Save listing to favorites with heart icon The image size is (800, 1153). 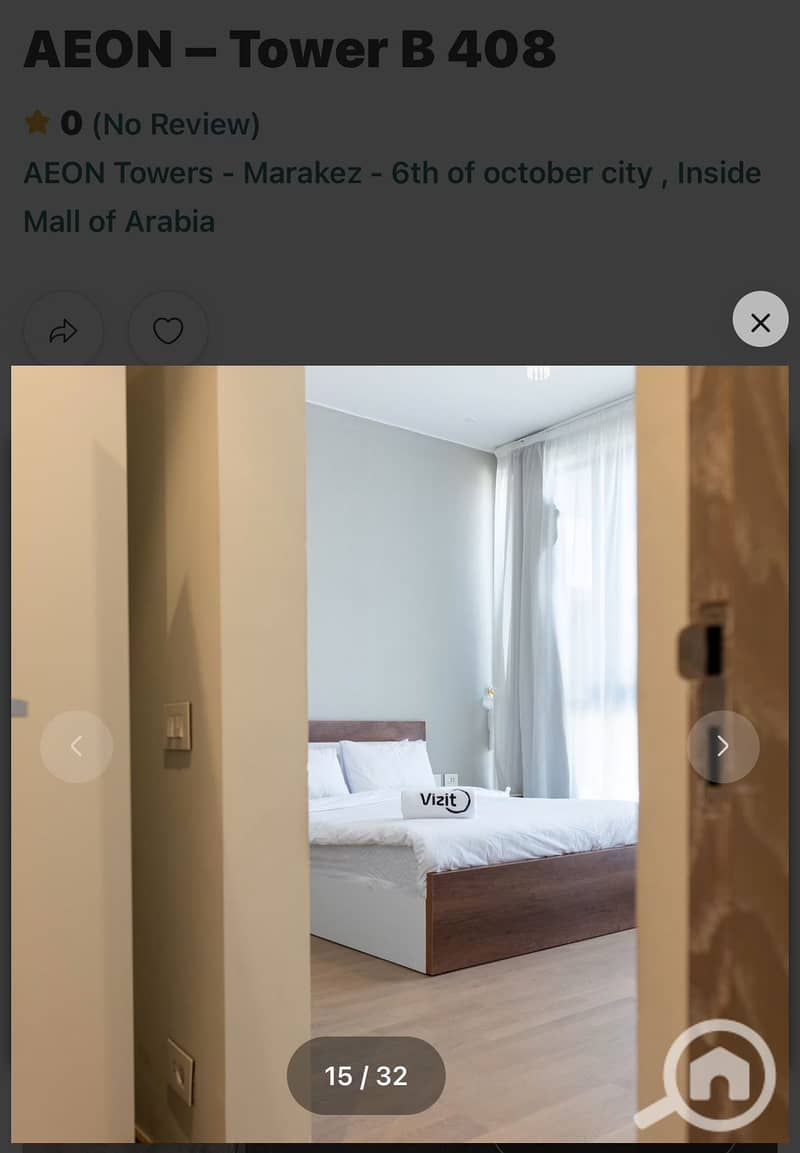(168, 331)
